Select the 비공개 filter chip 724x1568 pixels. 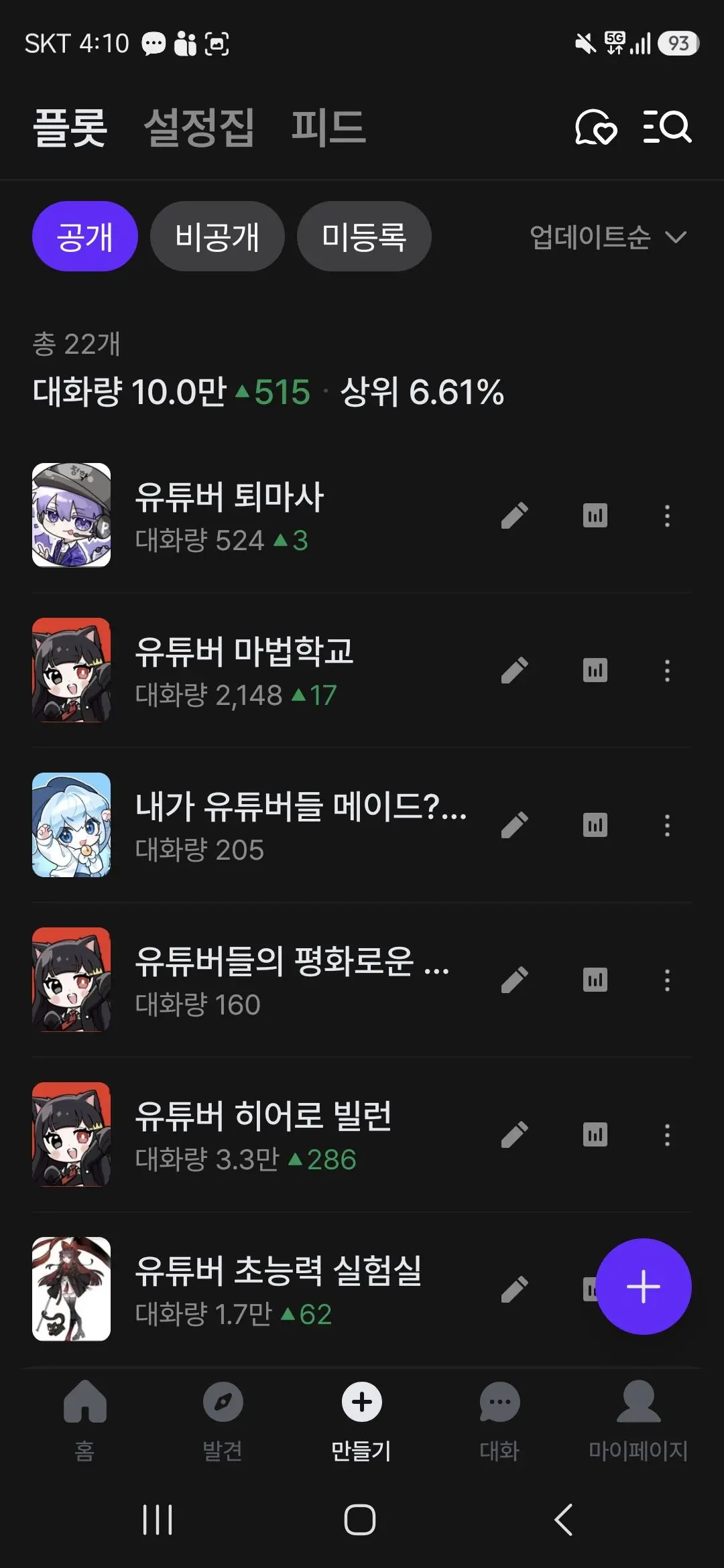[x=217, y=237]
